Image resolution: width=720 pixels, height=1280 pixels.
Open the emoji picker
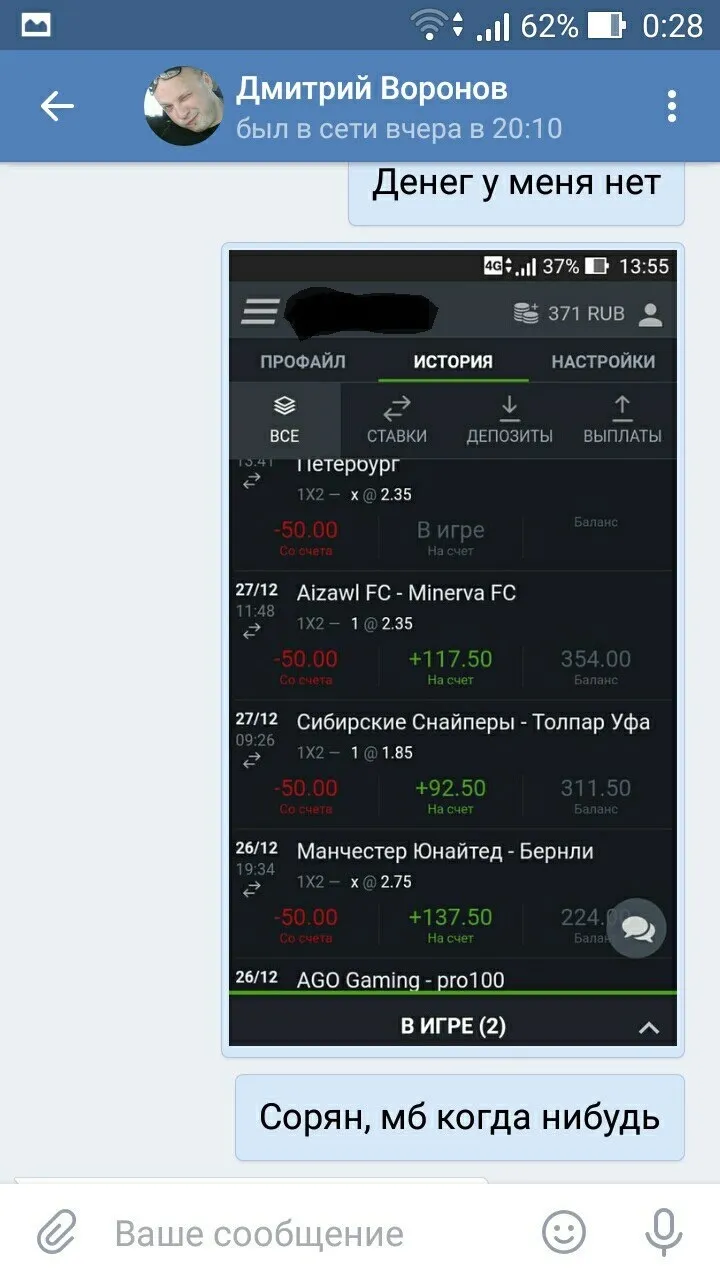(564, 1232)
